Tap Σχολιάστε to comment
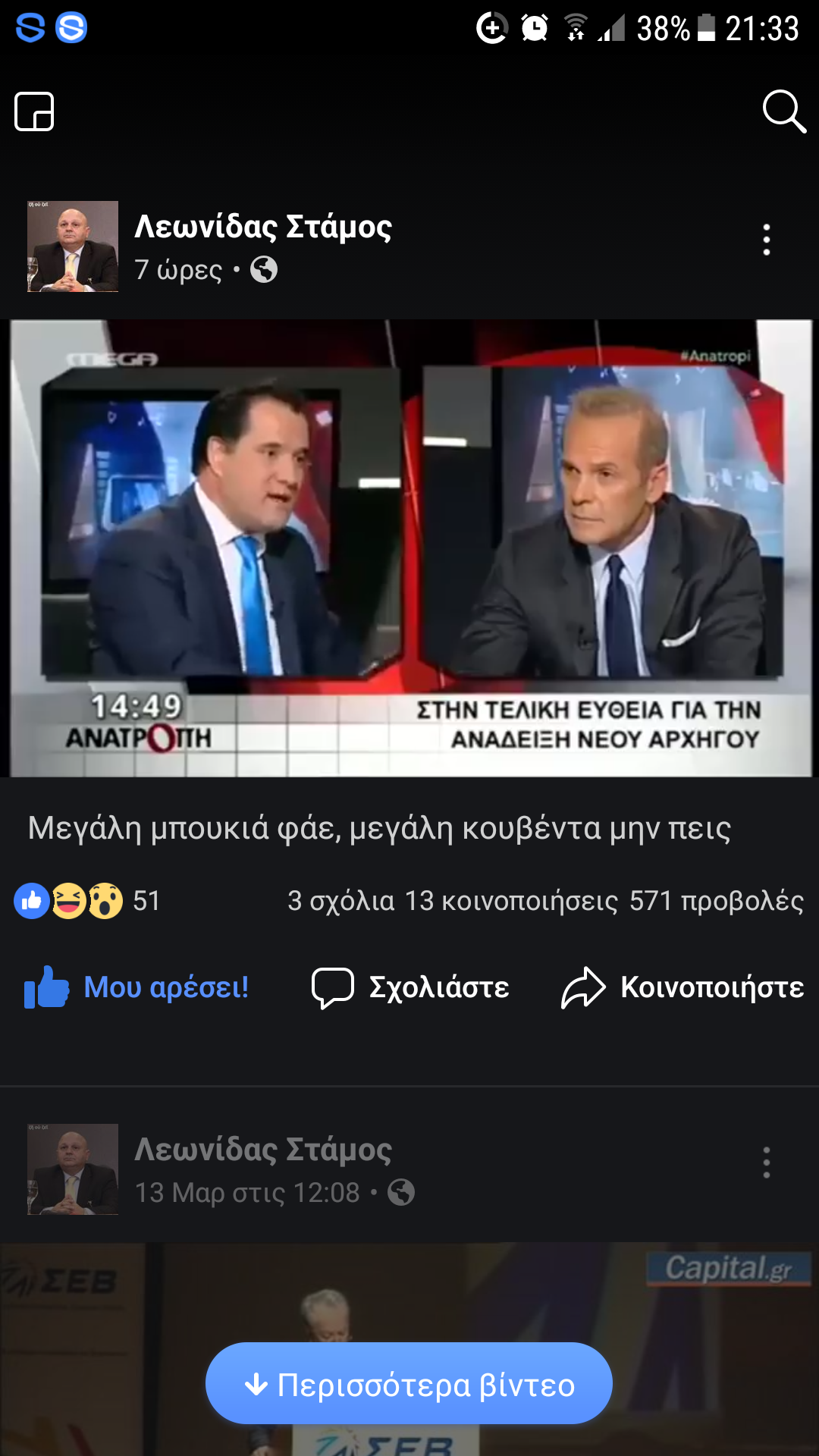The width and height of the screenshot is (819, 1456). coord(410,987)
